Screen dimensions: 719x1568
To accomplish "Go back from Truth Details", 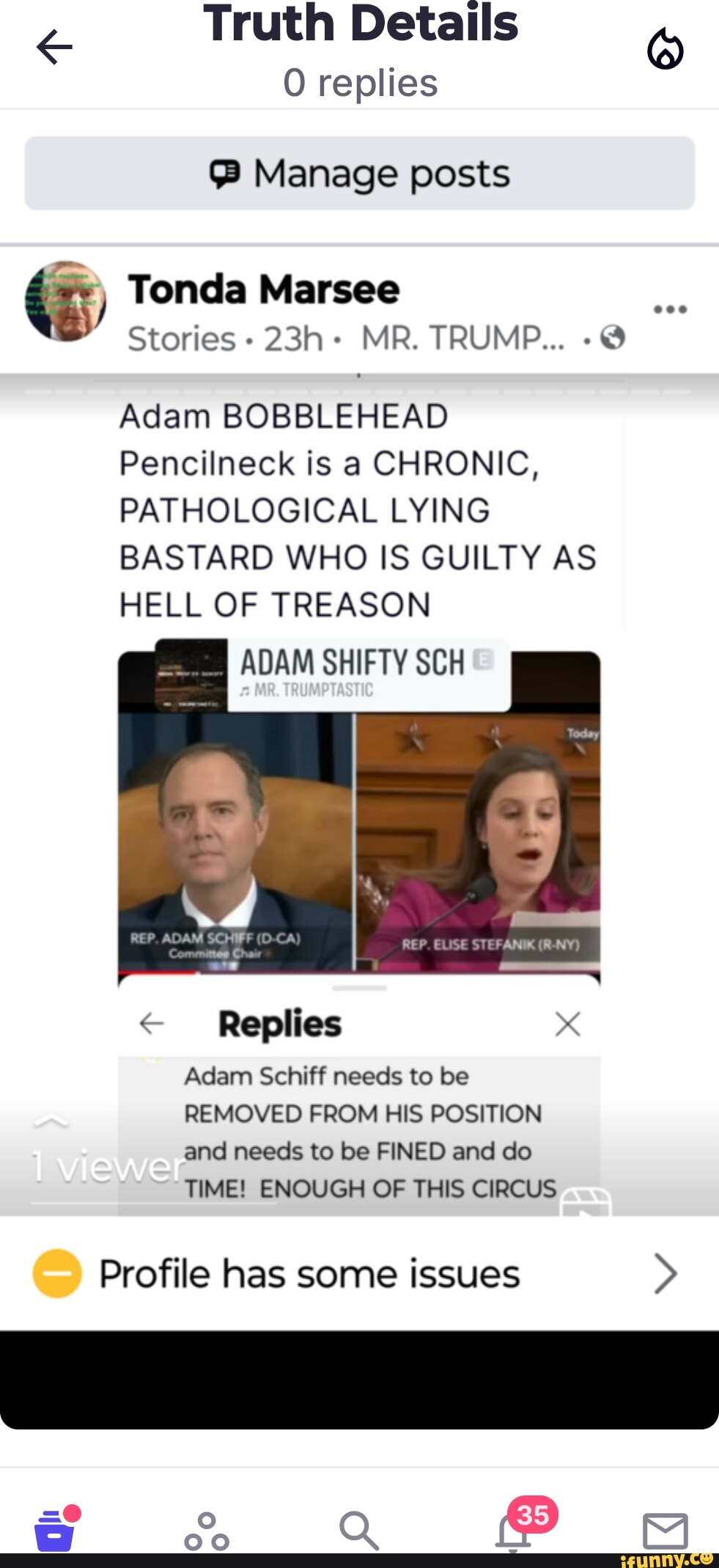I will point(54,48).
